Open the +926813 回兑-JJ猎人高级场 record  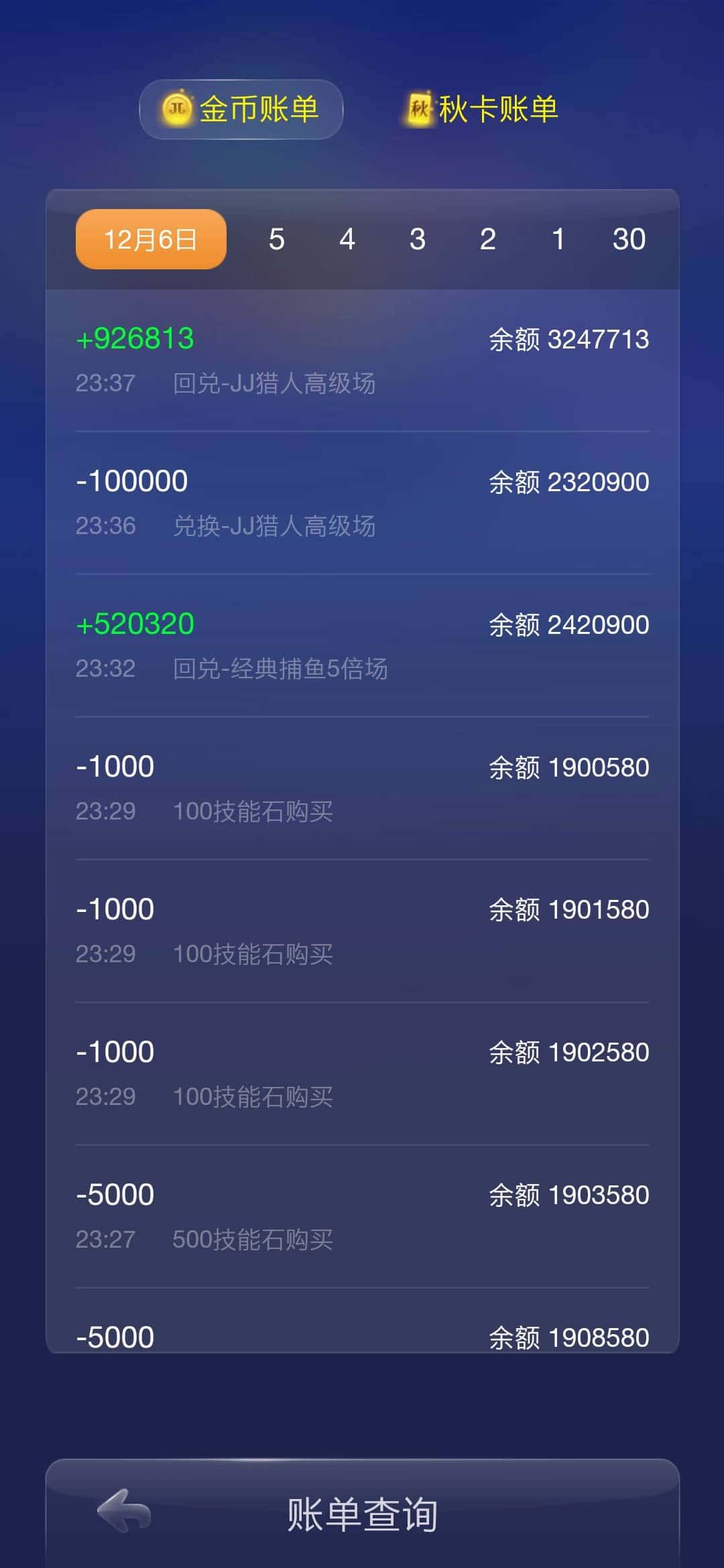[362, 358]
